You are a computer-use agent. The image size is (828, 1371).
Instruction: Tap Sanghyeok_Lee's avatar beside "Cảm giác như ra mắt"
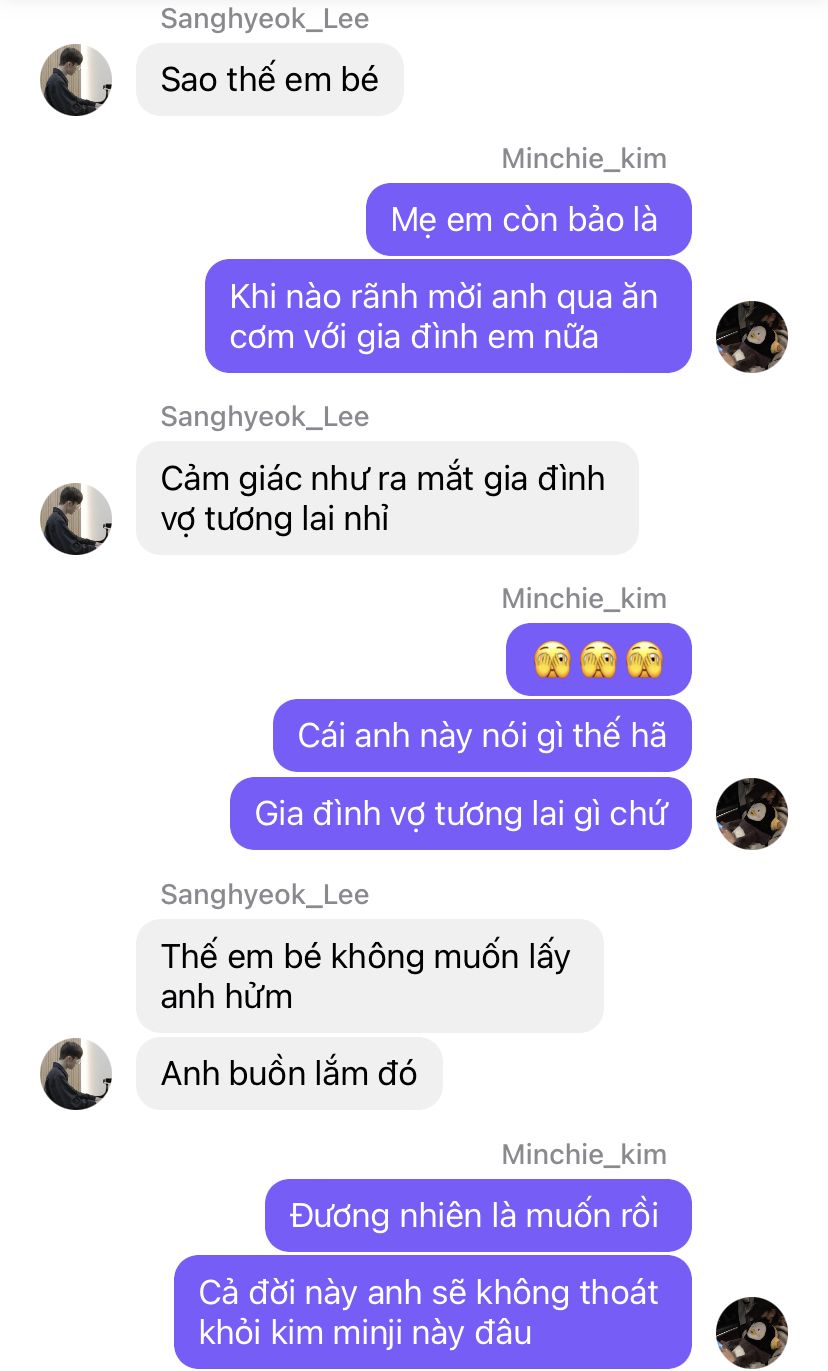[76, 519]
